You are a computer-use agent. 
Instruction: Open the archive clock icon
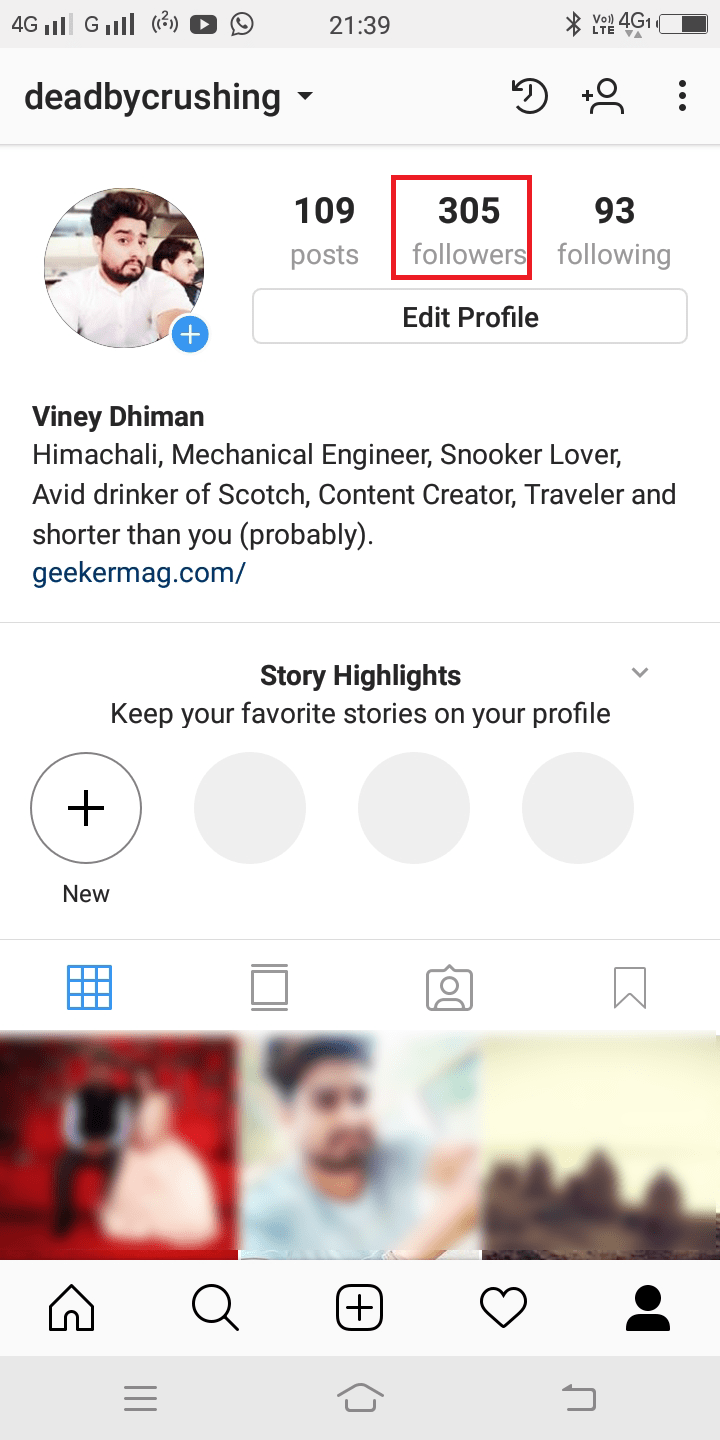(529, 96)
